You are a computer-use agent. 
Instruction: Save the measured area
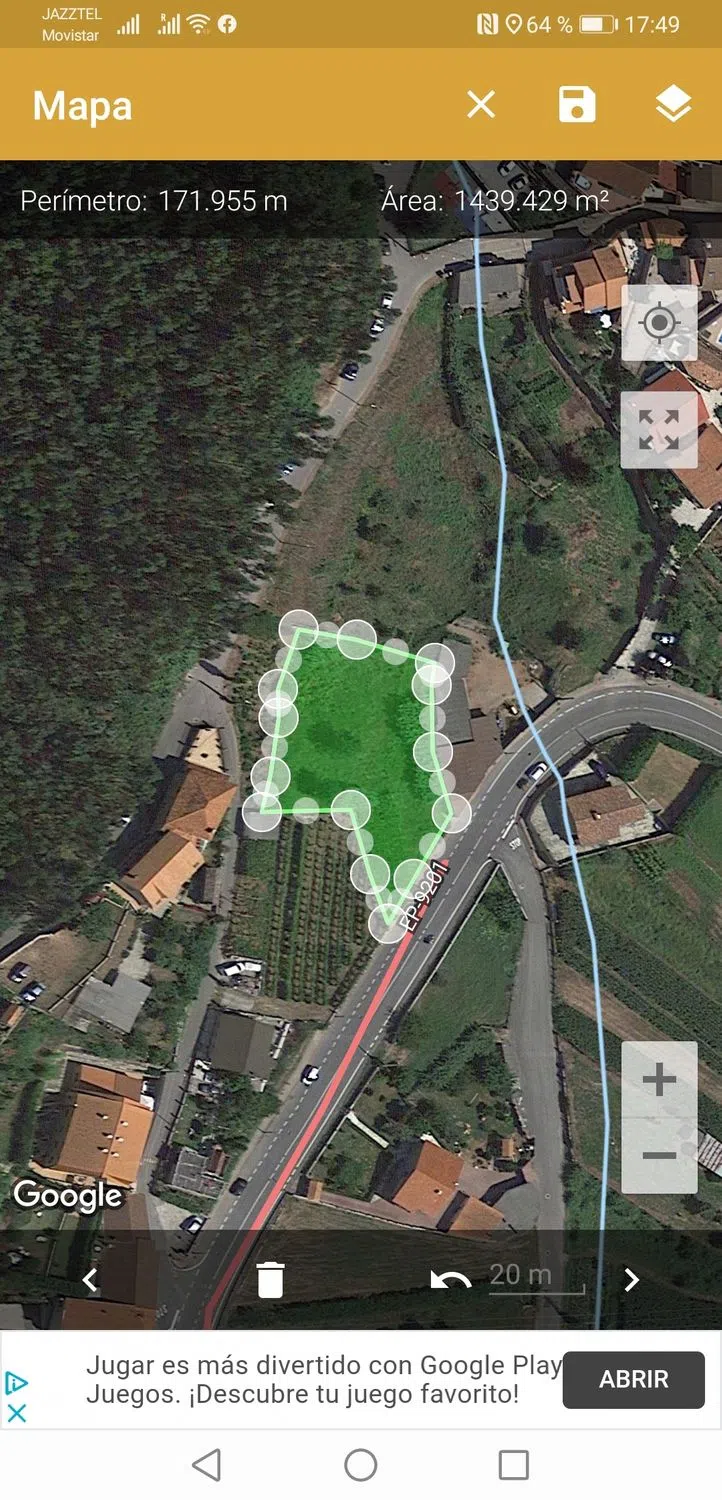point(577,104)
